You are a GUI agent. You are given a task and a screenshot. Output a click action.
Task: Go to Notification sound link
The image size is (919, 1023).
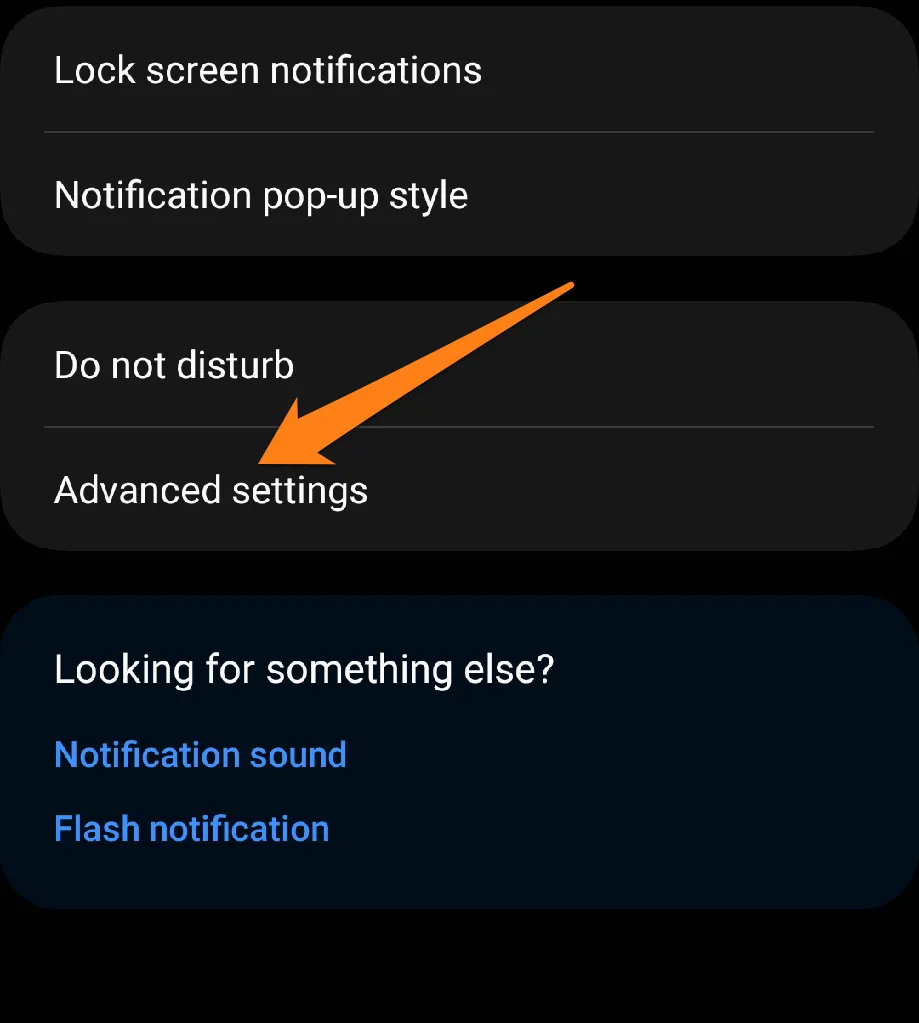point(200,754)
